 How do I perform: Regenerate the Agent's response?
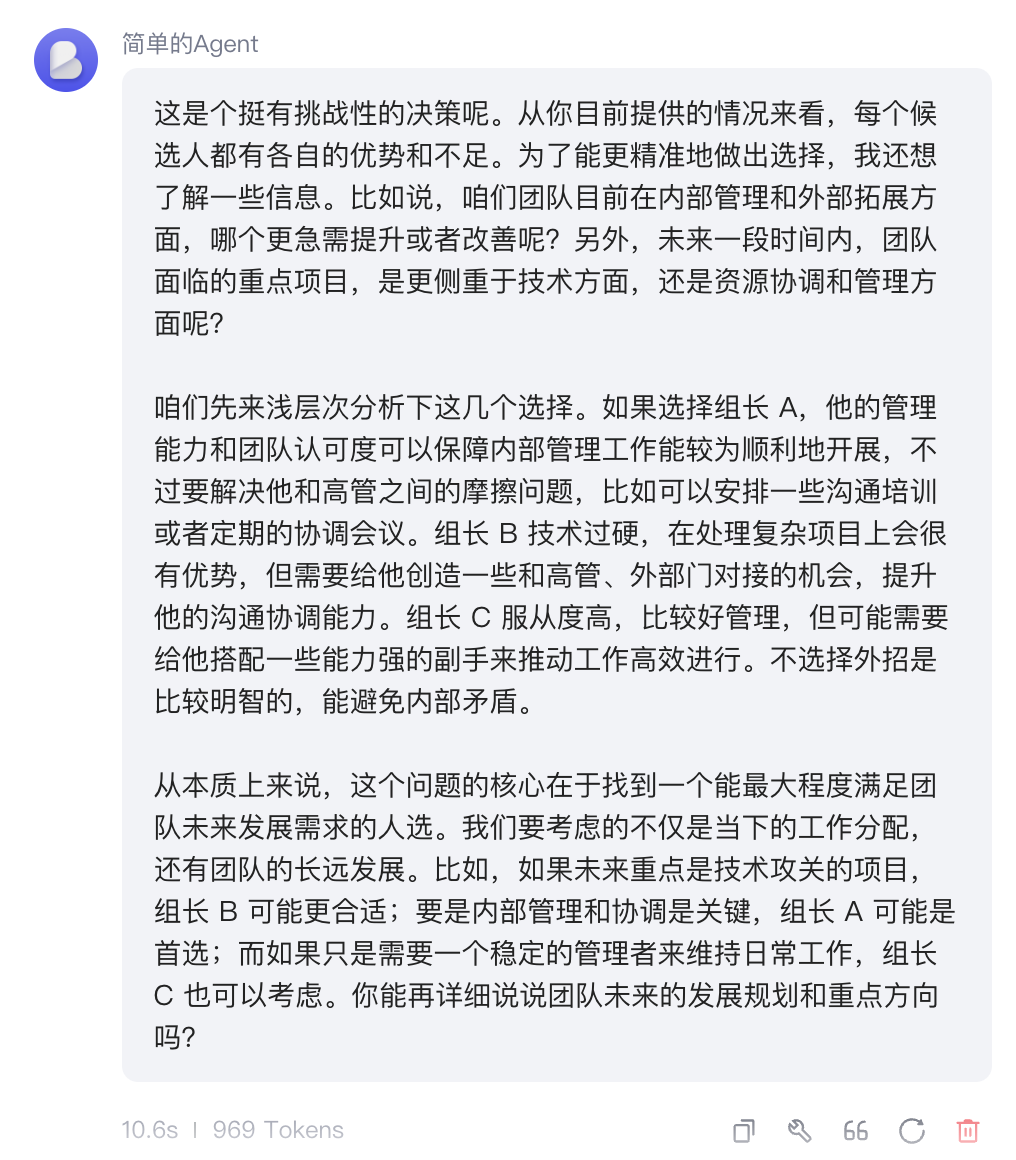(911, 1131)
